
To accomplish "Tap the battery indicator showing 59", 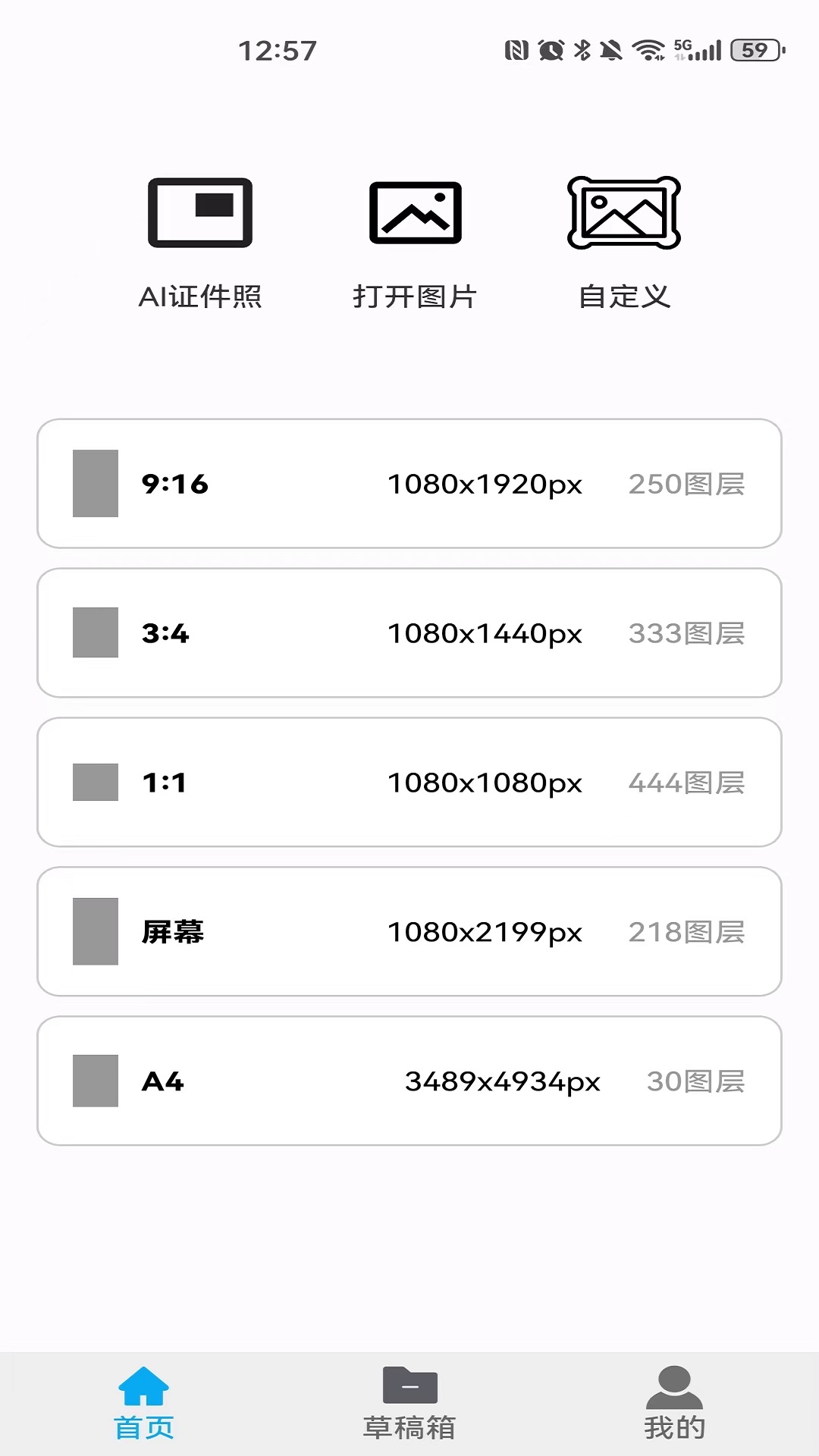I will 755,49.
